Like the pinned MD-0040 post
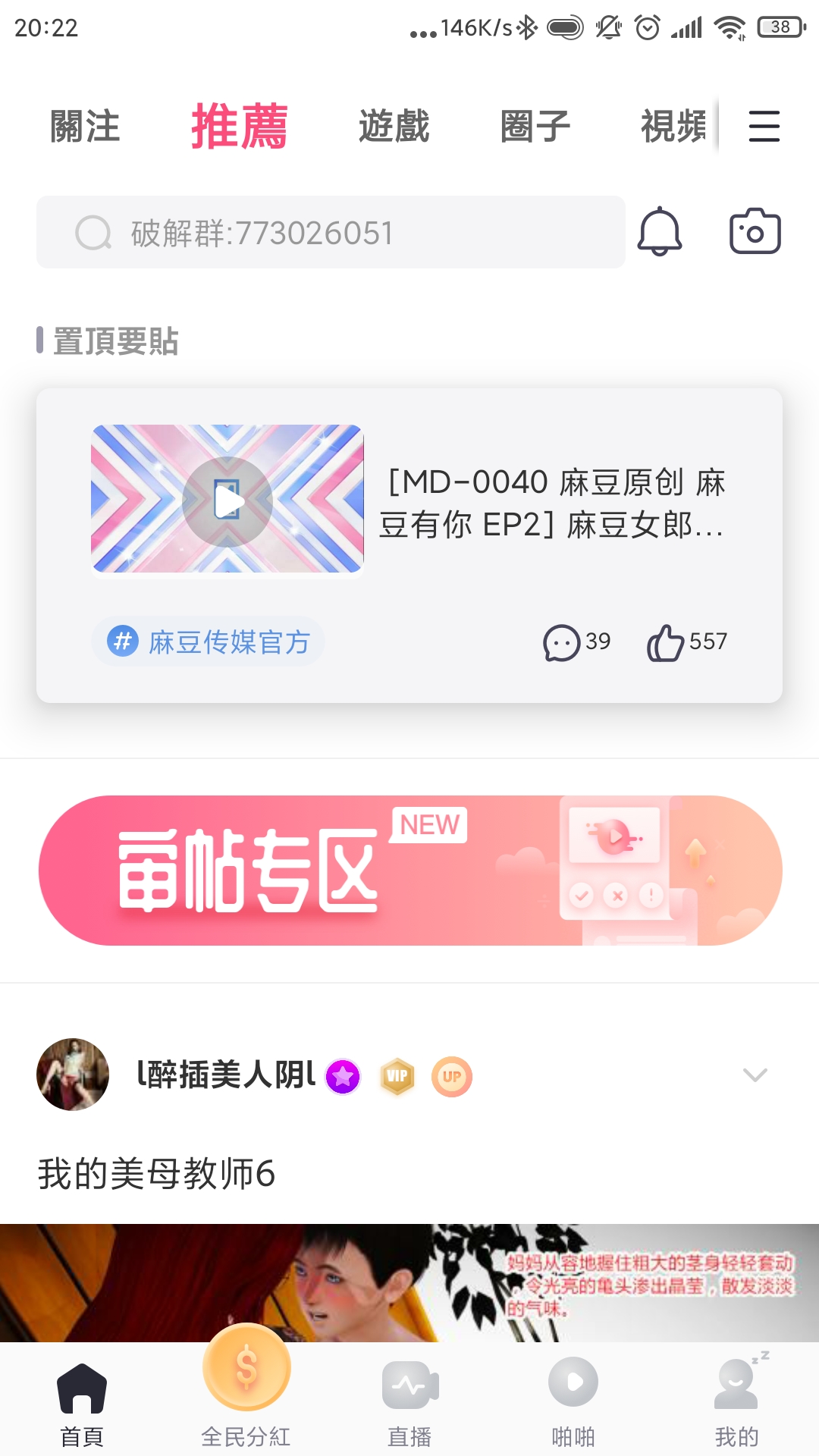 tap(686, 642)
